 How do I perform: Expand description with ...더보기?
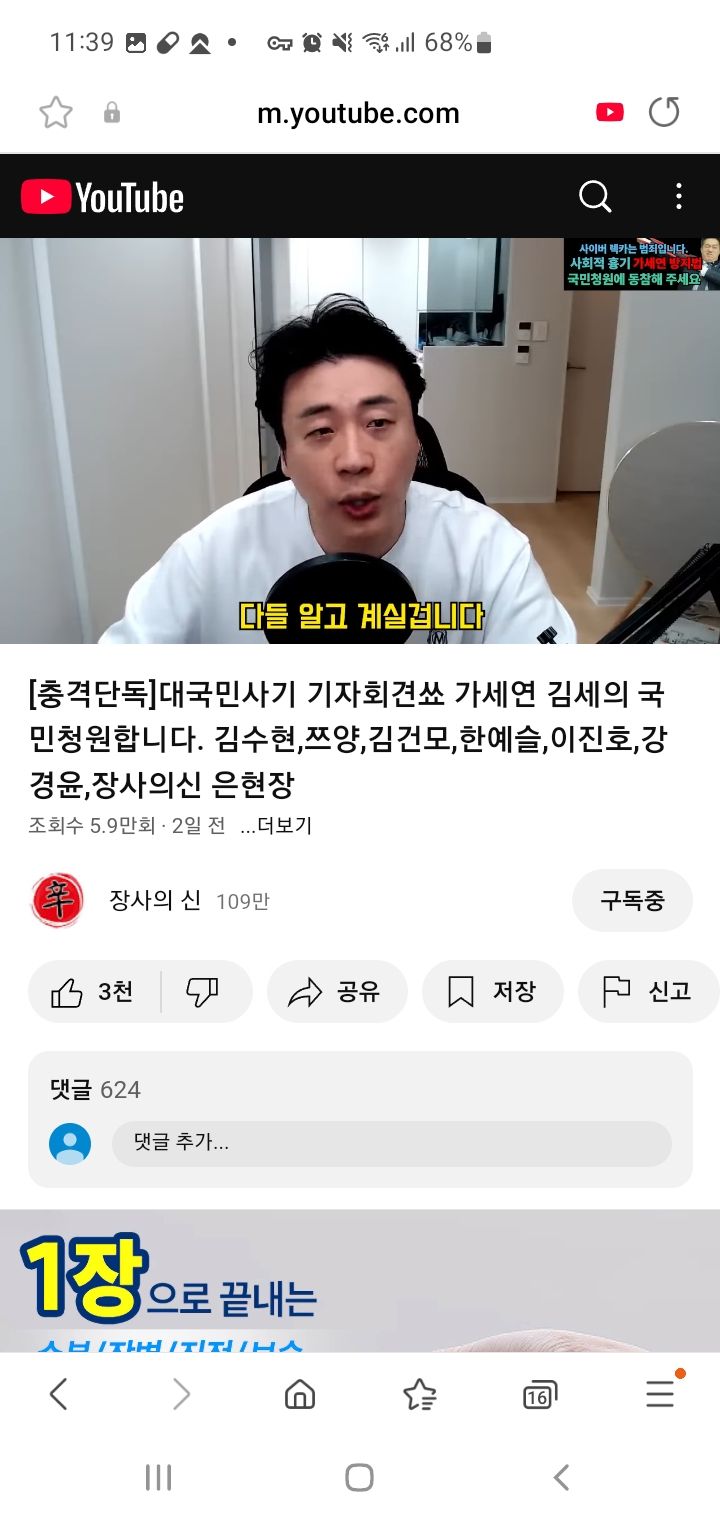tap(277, 826)
